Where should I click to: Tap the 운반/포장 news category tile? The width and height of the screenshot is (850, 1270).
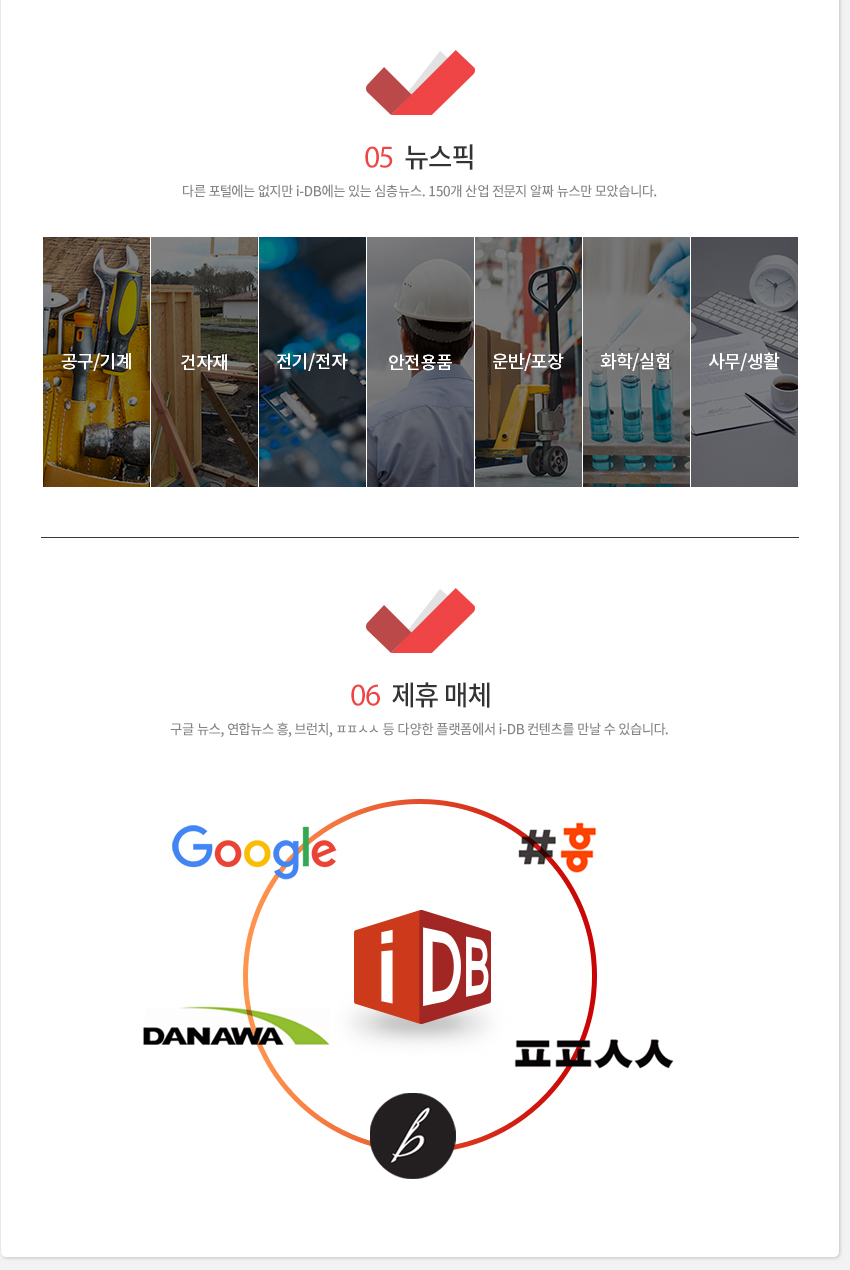pos(528,362)
